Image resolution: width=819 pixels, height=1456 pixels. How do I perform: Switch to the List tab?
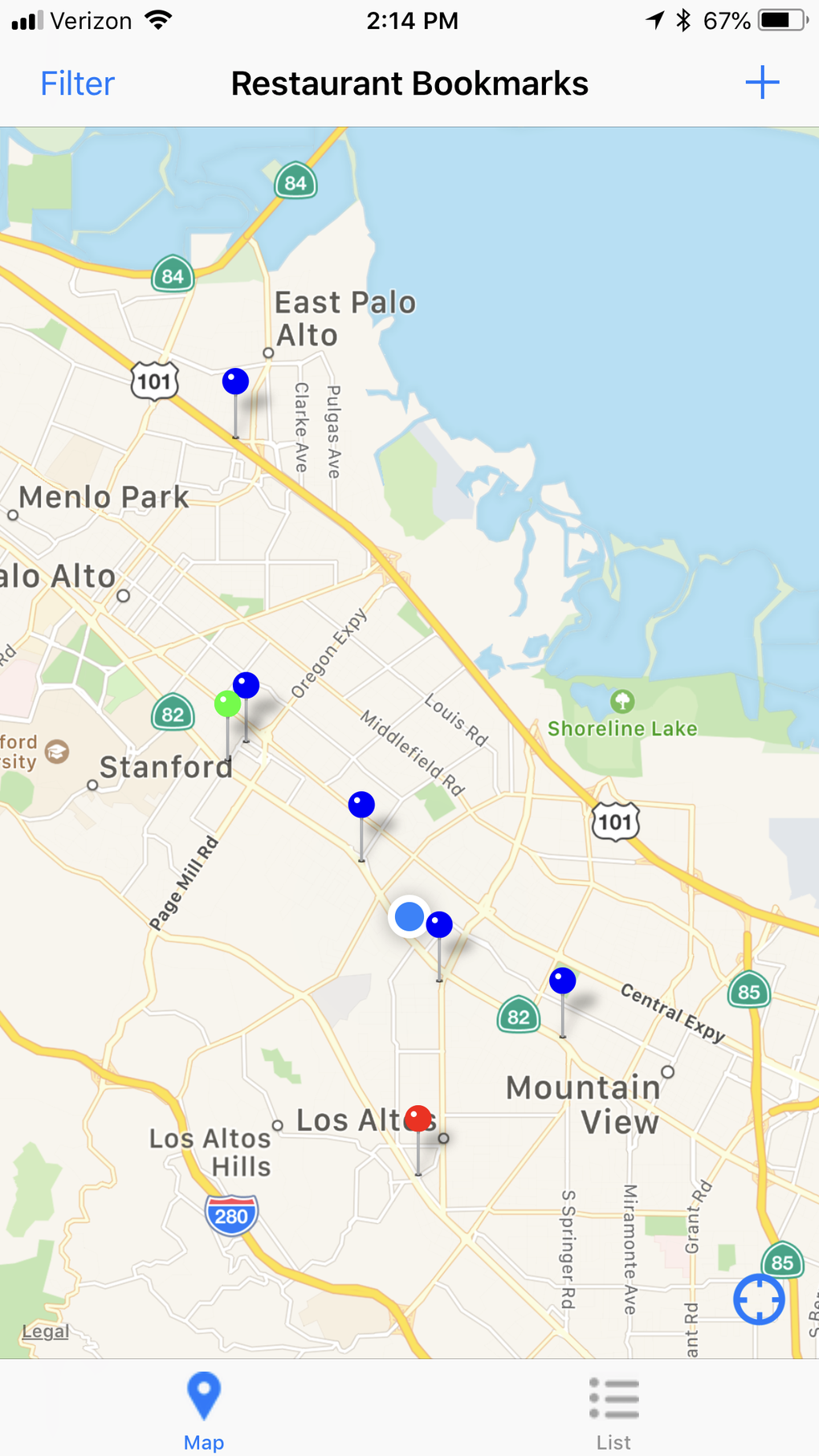(x=613, y=1412)
